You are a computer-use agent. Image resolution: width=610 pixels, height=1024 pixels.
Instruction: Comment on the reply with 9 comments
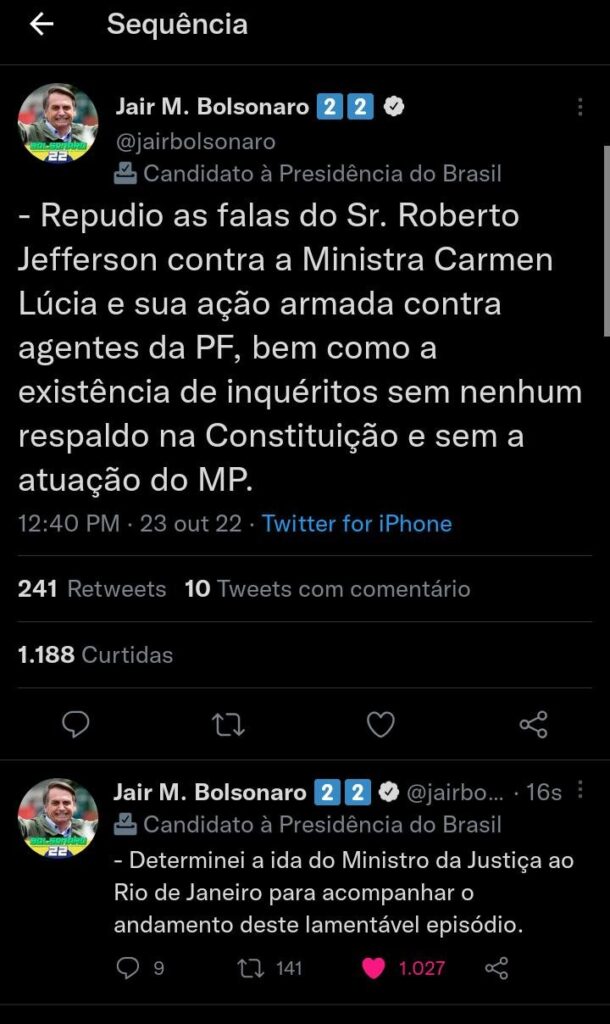point(128,967)
